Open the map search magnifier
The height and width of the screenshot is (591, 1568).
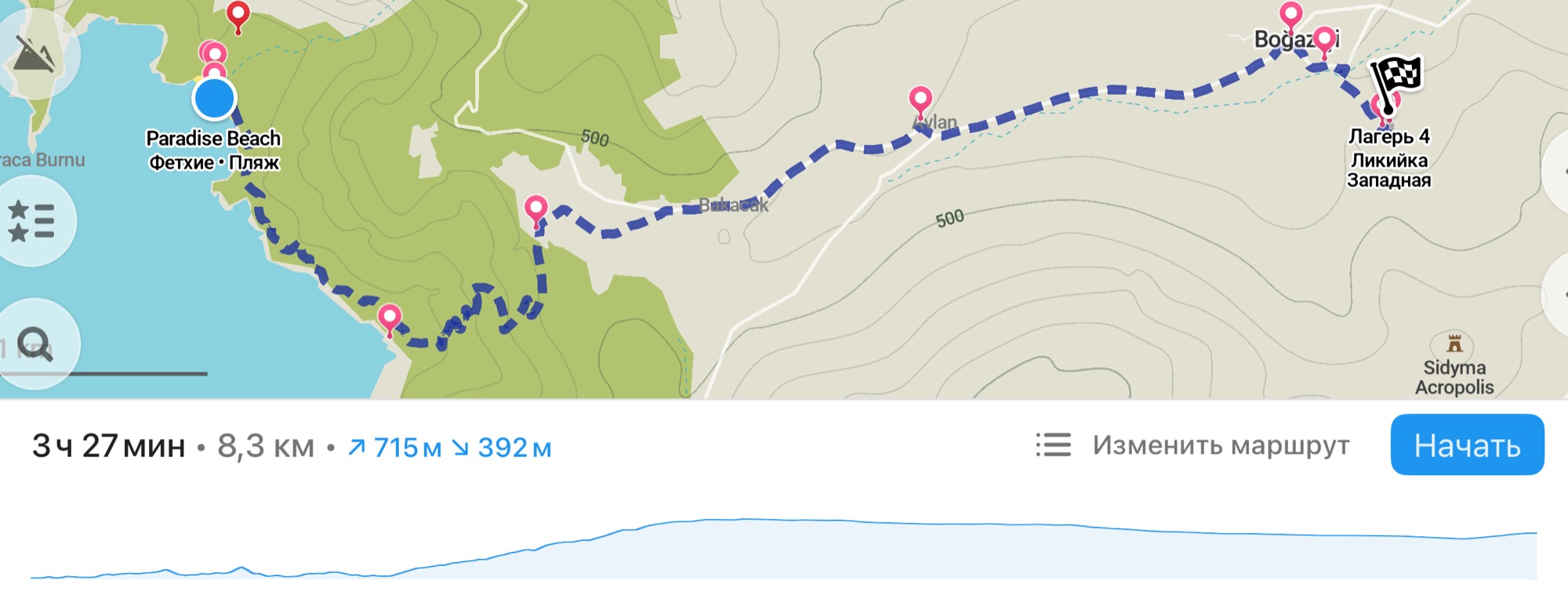[35, 343]
